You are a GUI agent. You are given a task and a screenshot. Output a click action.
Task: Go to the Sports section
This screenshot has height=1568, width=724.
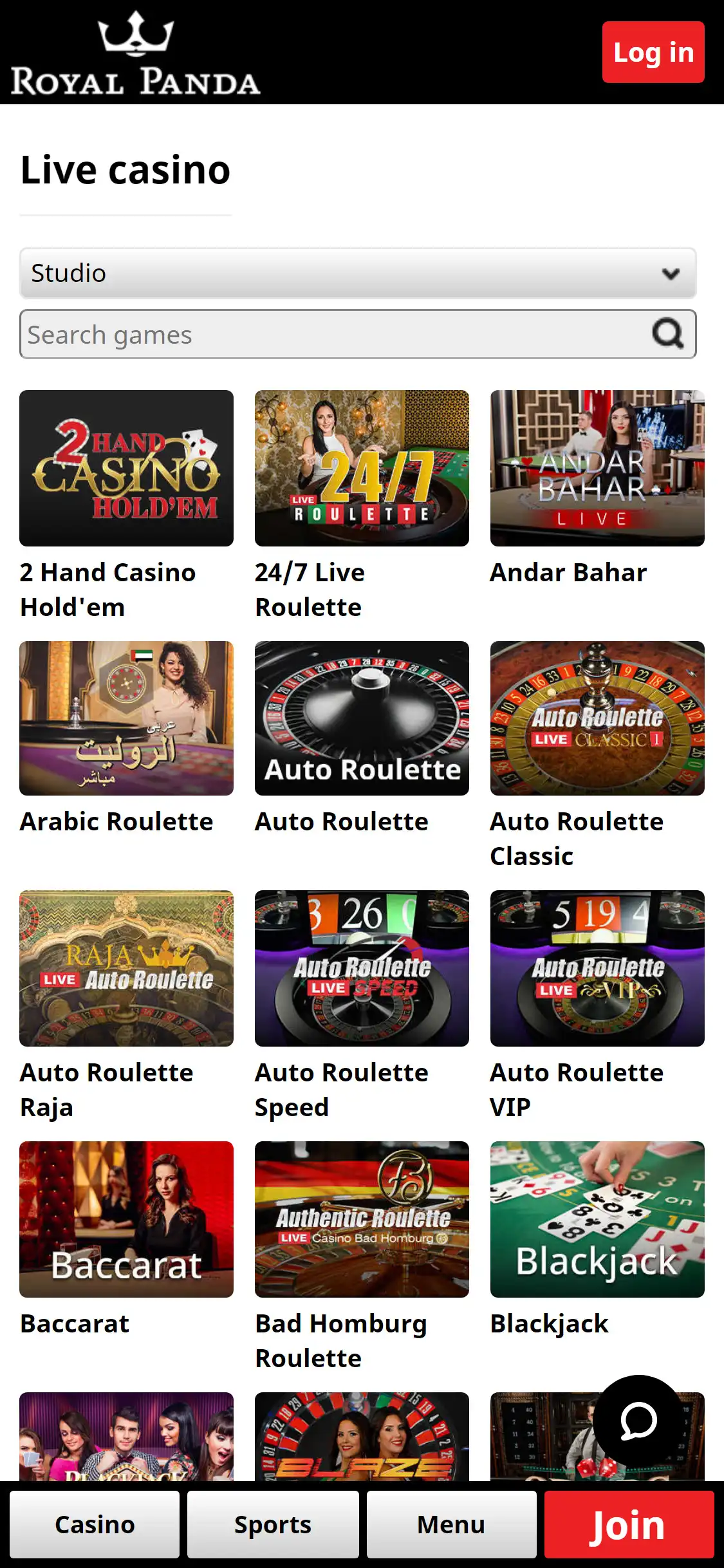[x=273, y=1524]
